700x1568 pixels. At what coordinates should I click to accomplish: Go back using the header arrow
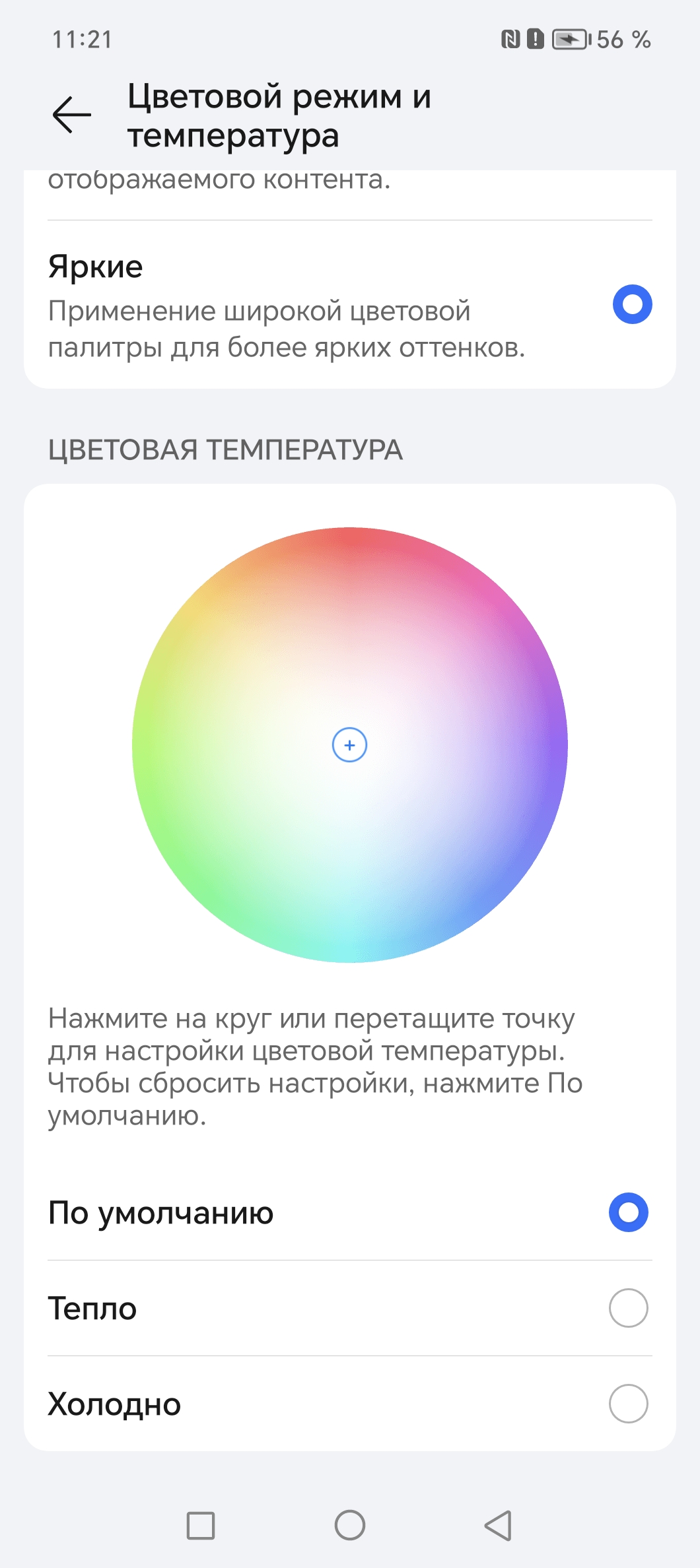(72, 115)
